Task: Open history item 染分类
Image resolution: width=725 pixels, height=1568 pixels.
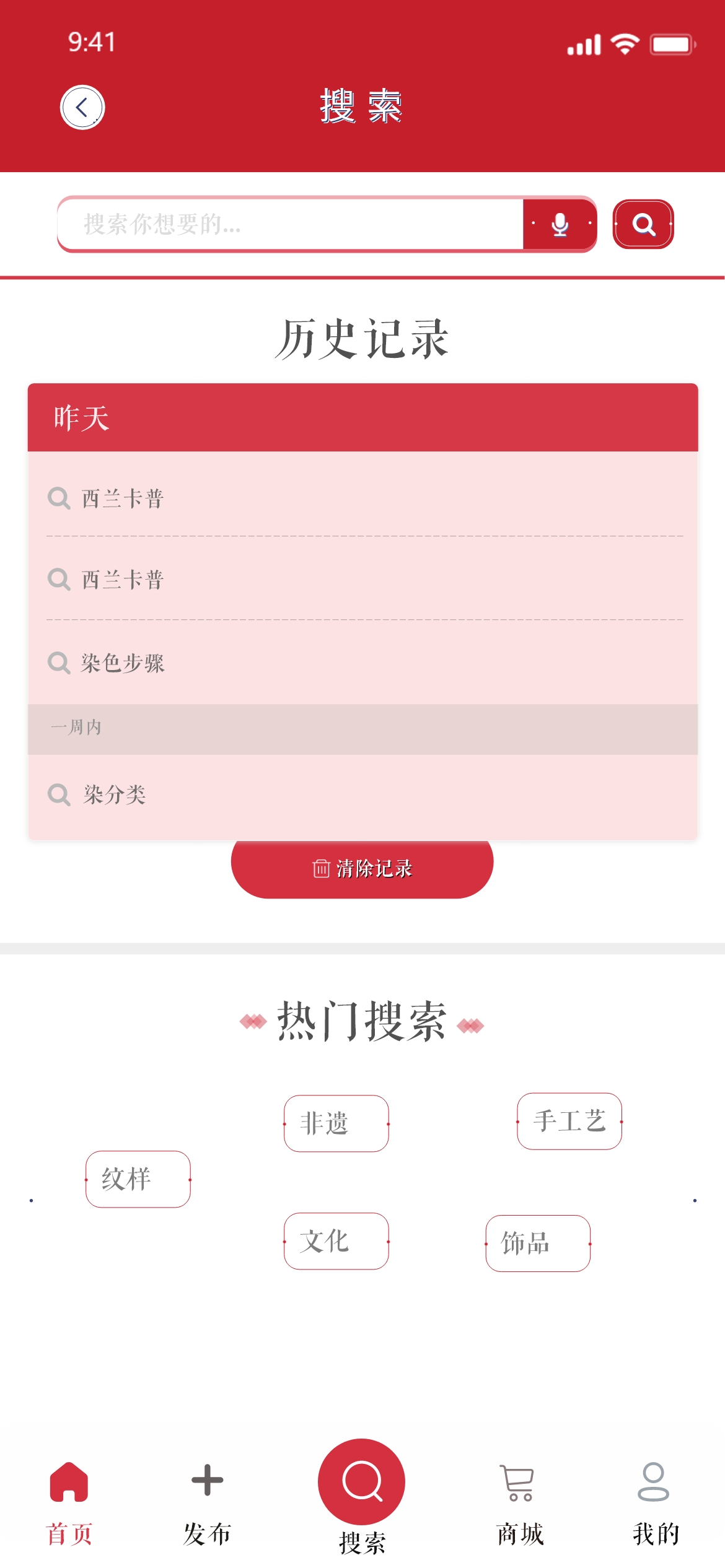Action: tap(115, 795)
